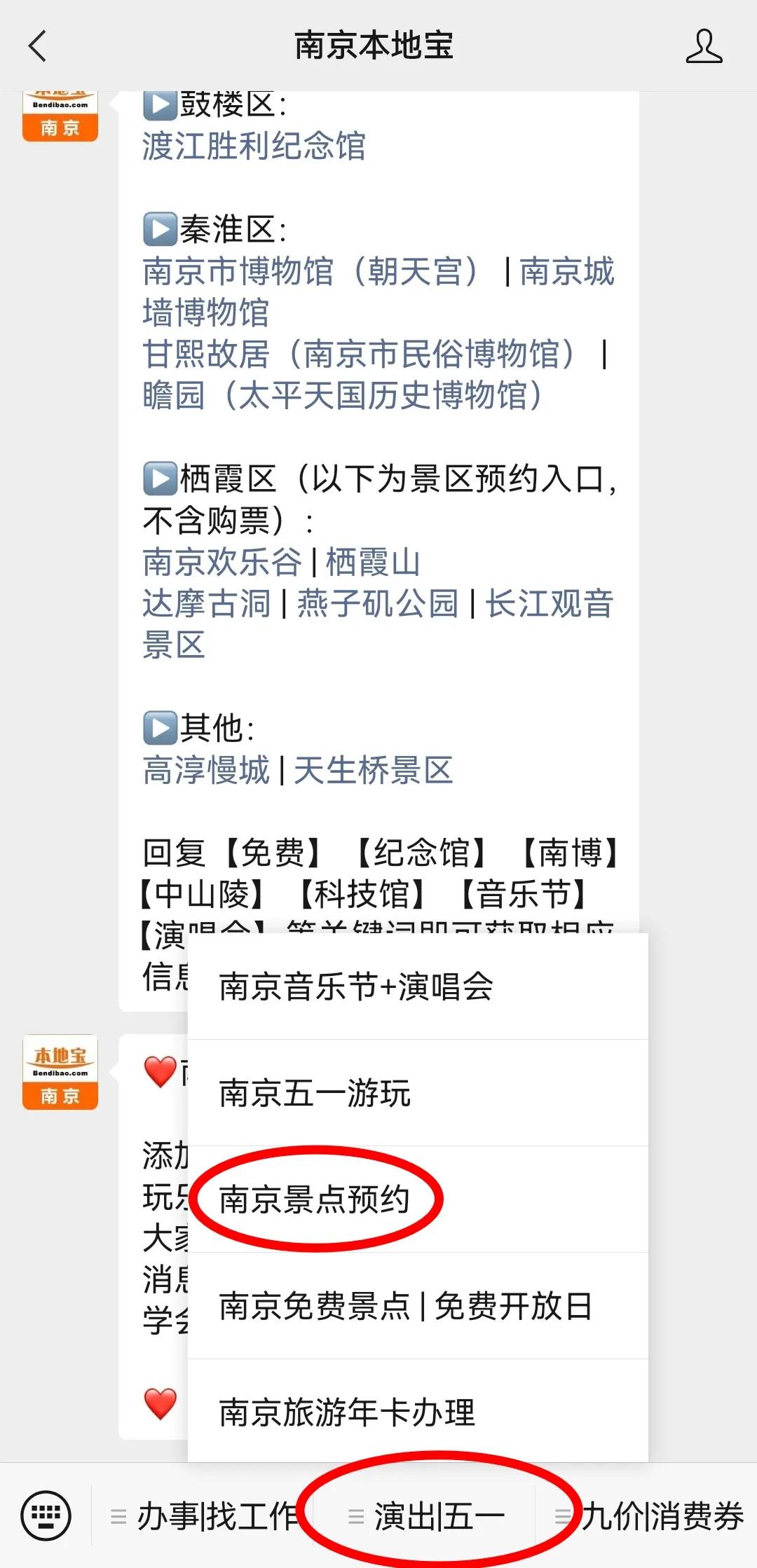
Task: Open the 办事|找工作 bottom menu
Action: coord(203,1516)
